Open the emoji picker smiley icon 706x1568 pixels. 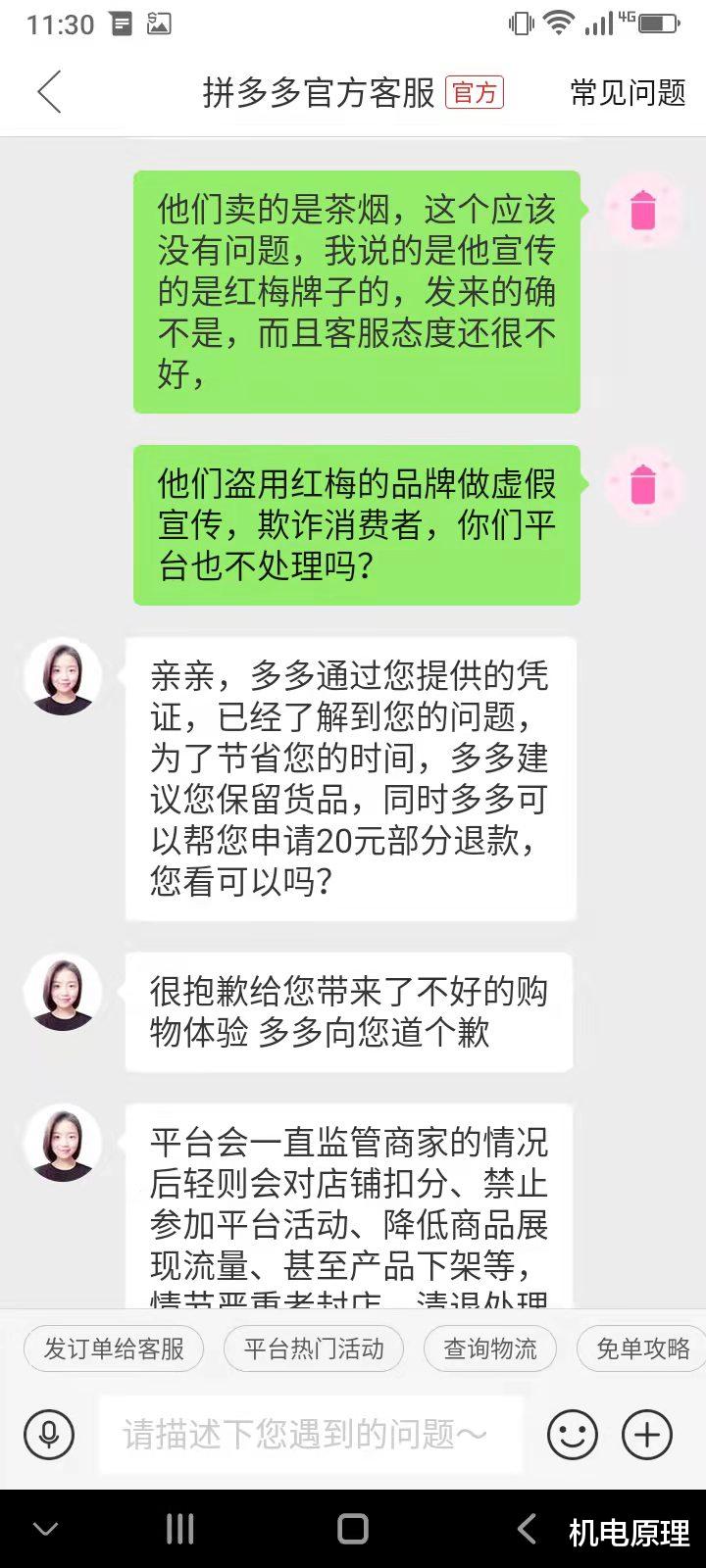pos(572,1434)
